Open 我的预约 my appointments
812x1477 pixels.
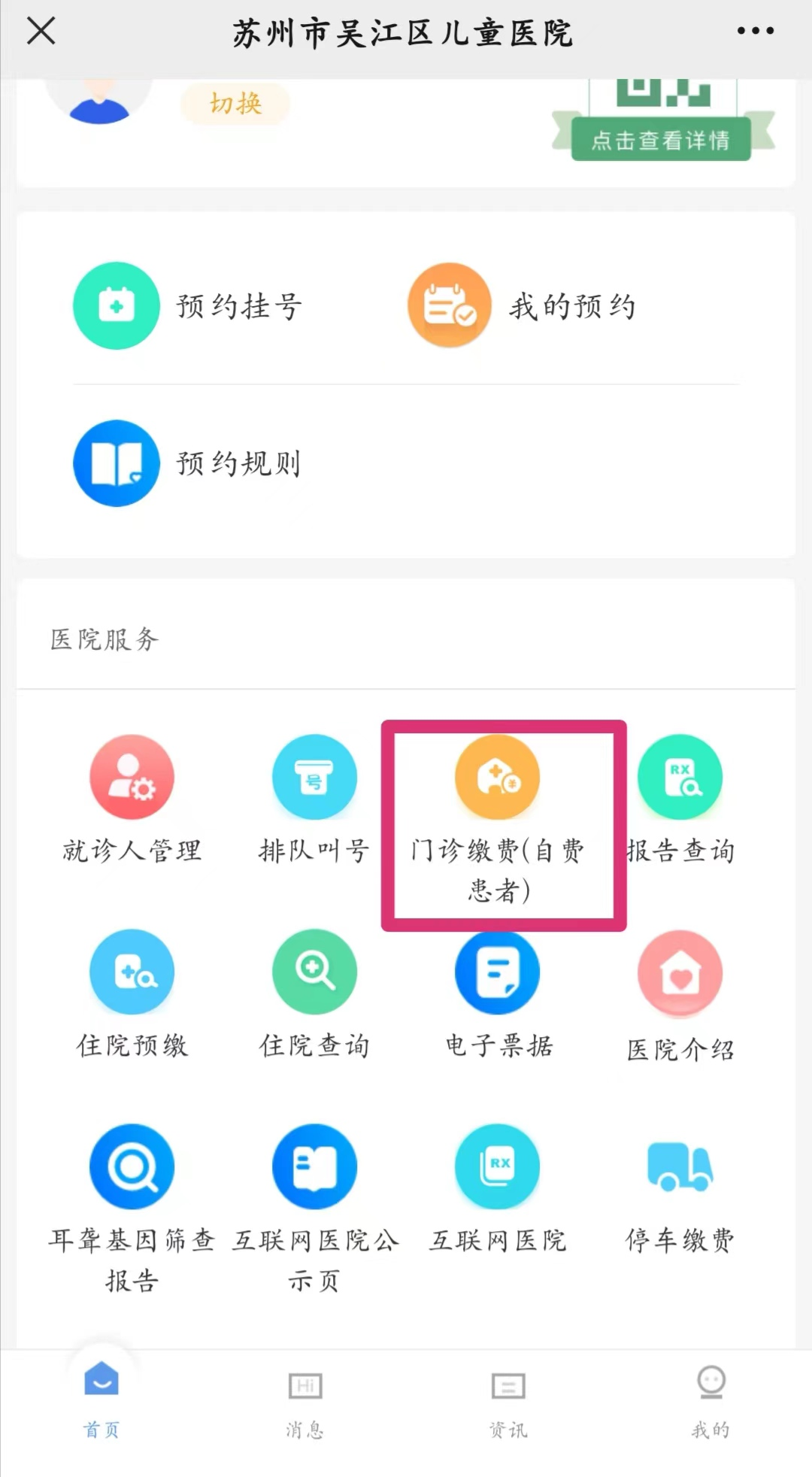(x=526, y=305)
